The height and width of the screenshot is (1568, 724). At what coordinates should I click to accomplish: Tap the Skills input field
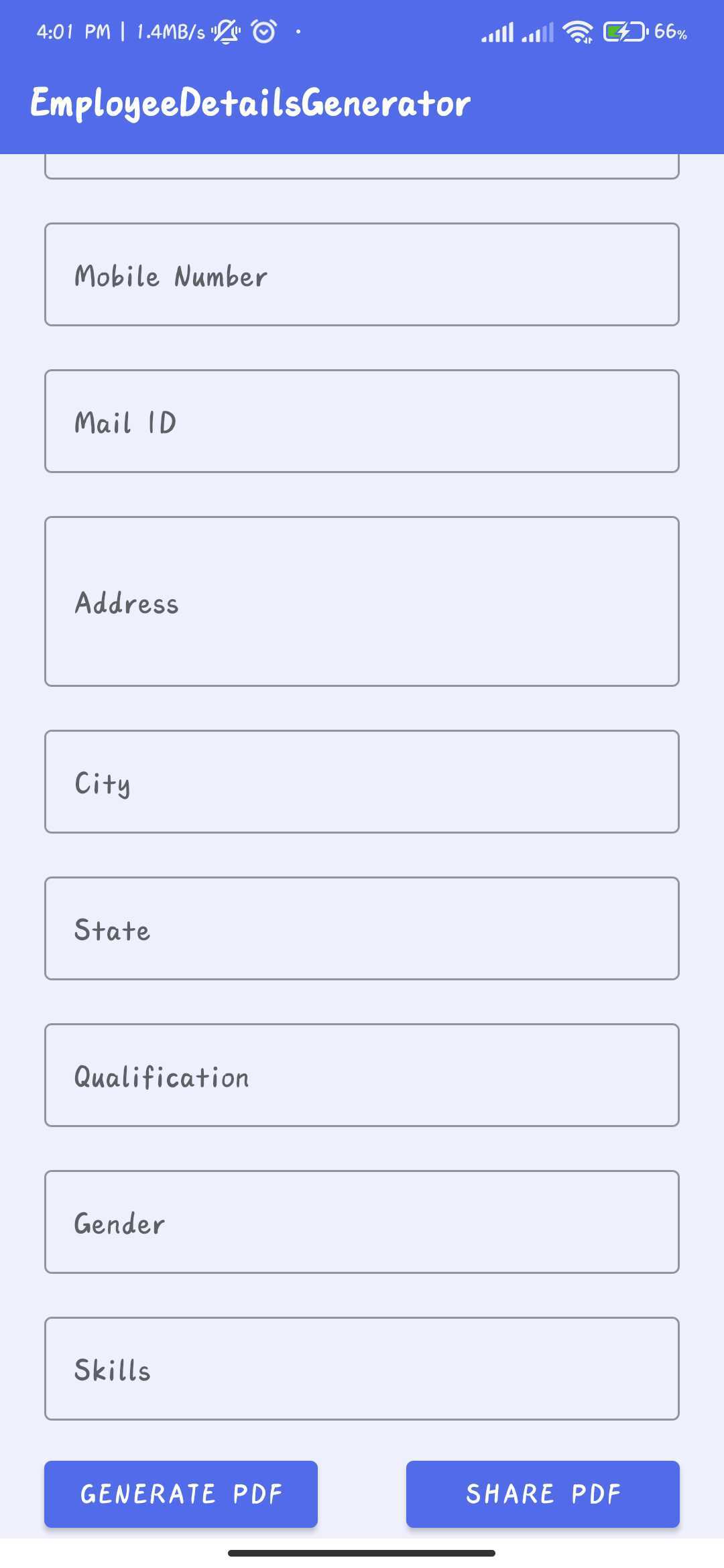point(362,1369)
